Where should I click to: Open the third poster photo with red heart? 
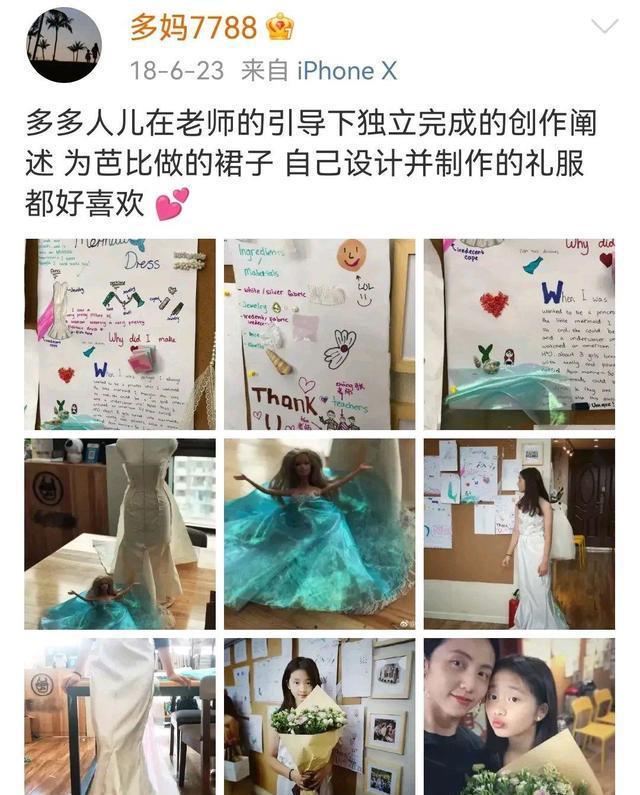click(519, 334)
